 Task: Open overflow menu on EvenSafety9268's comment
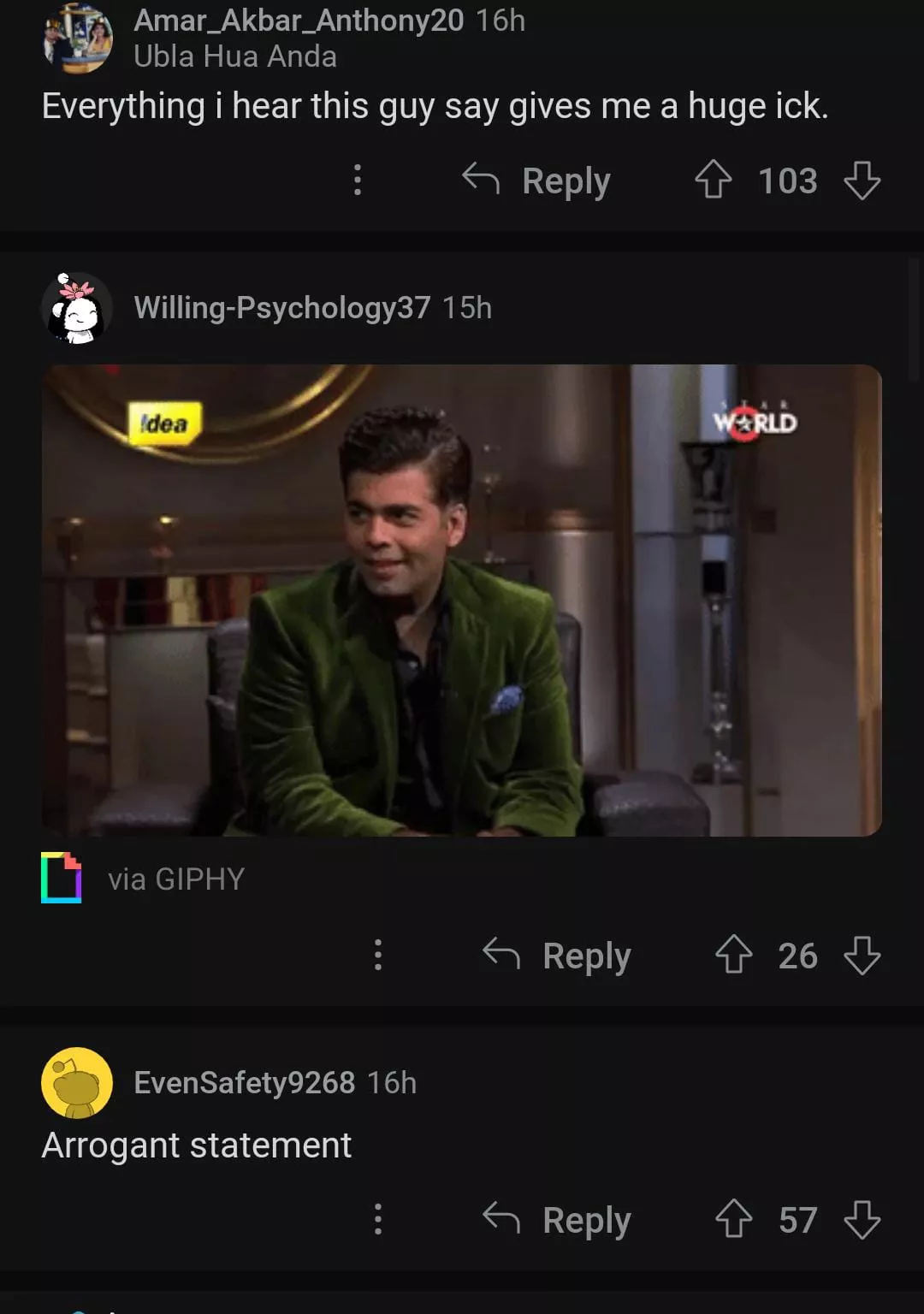pos(378,1220)
